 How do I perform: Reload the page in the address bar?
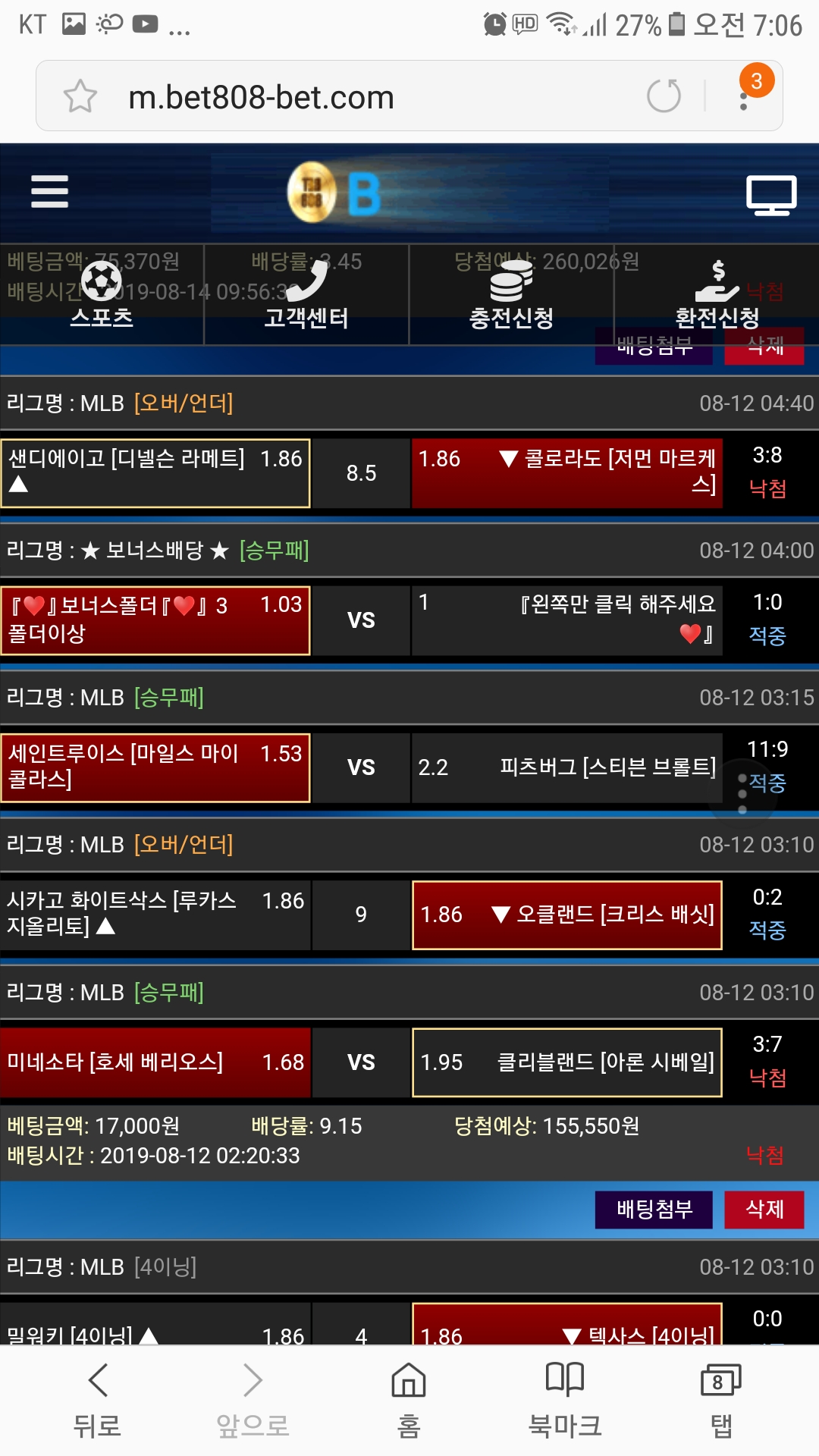click(x=664, y=96)
